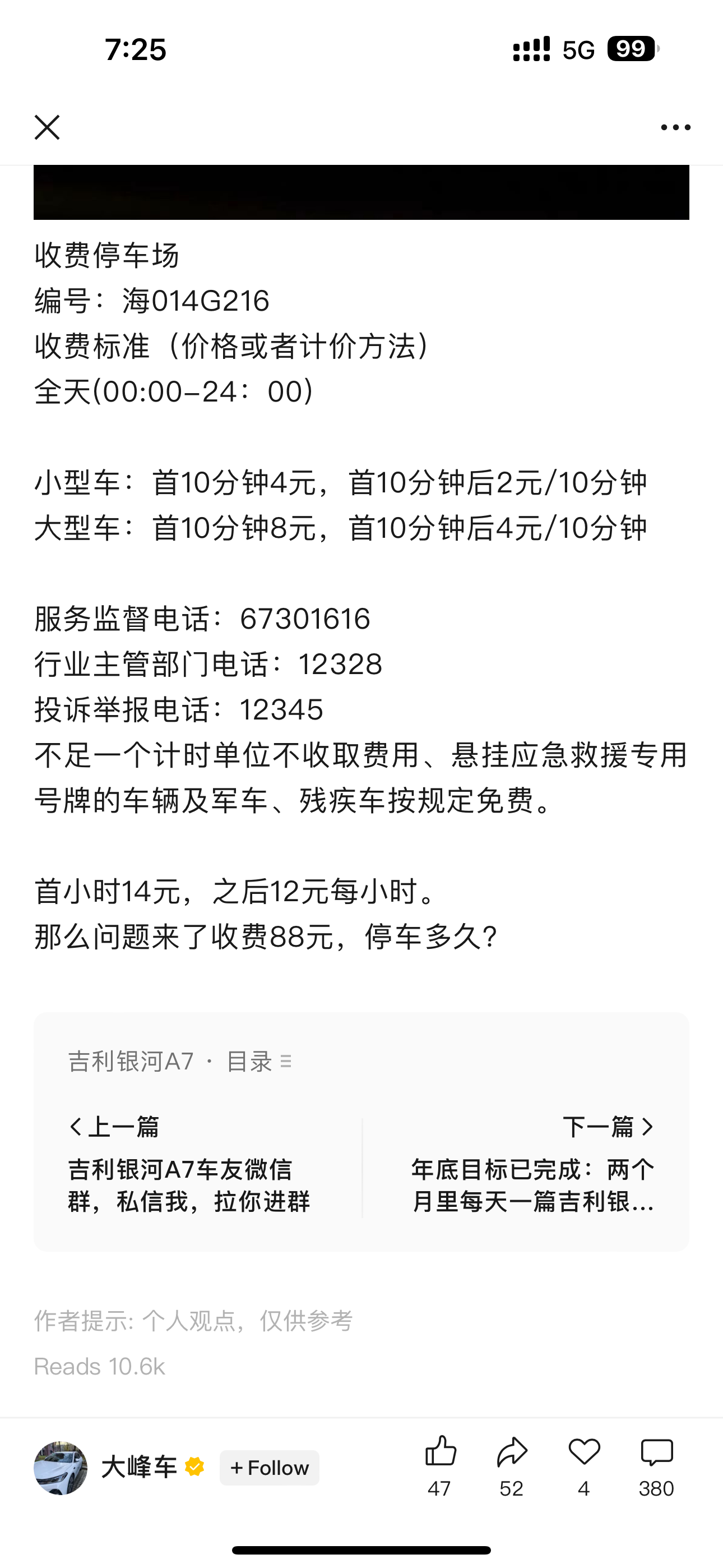Open the three-dot overflow menu
This screenshot has width=723, height=1568.
click(675, 127)
